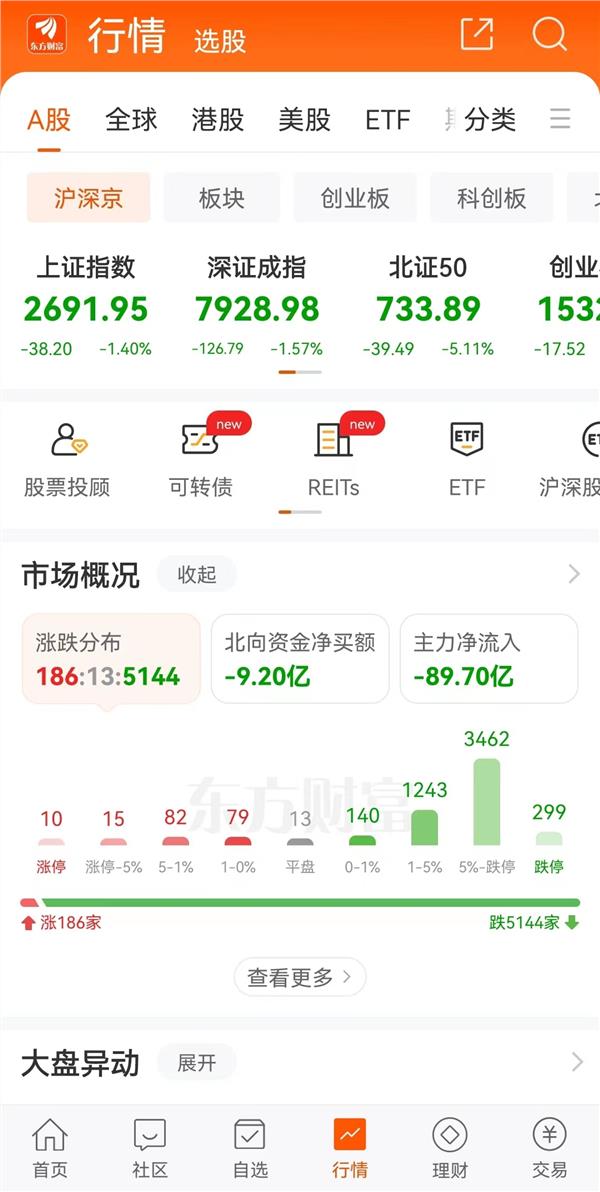
Task: Choose the 科创板 chip
Action: [x=492, y=198]
